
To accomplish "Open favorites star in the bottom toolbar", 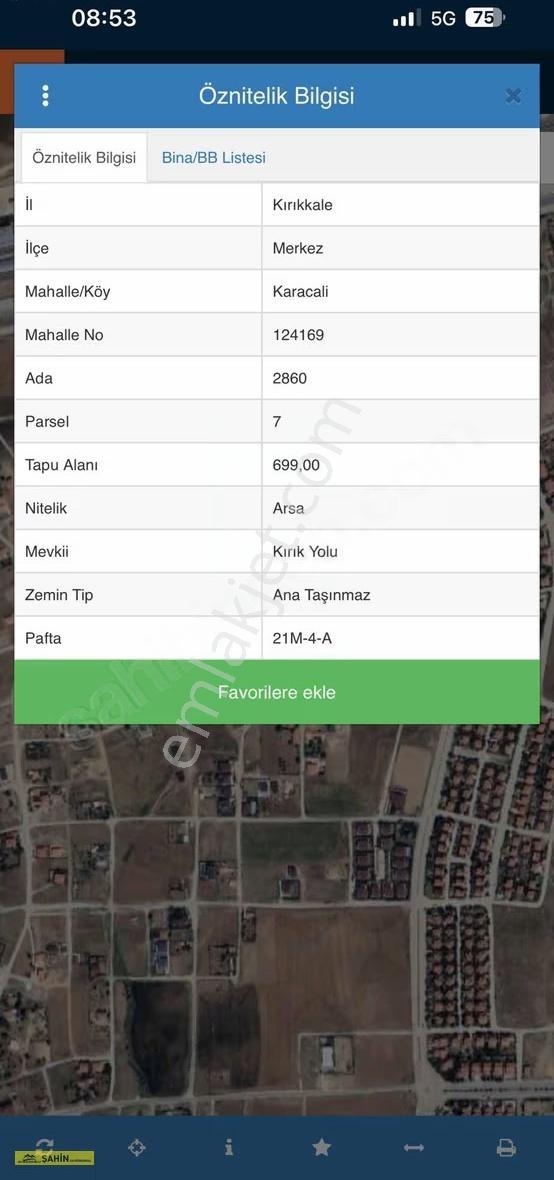I will point(321,1148).
